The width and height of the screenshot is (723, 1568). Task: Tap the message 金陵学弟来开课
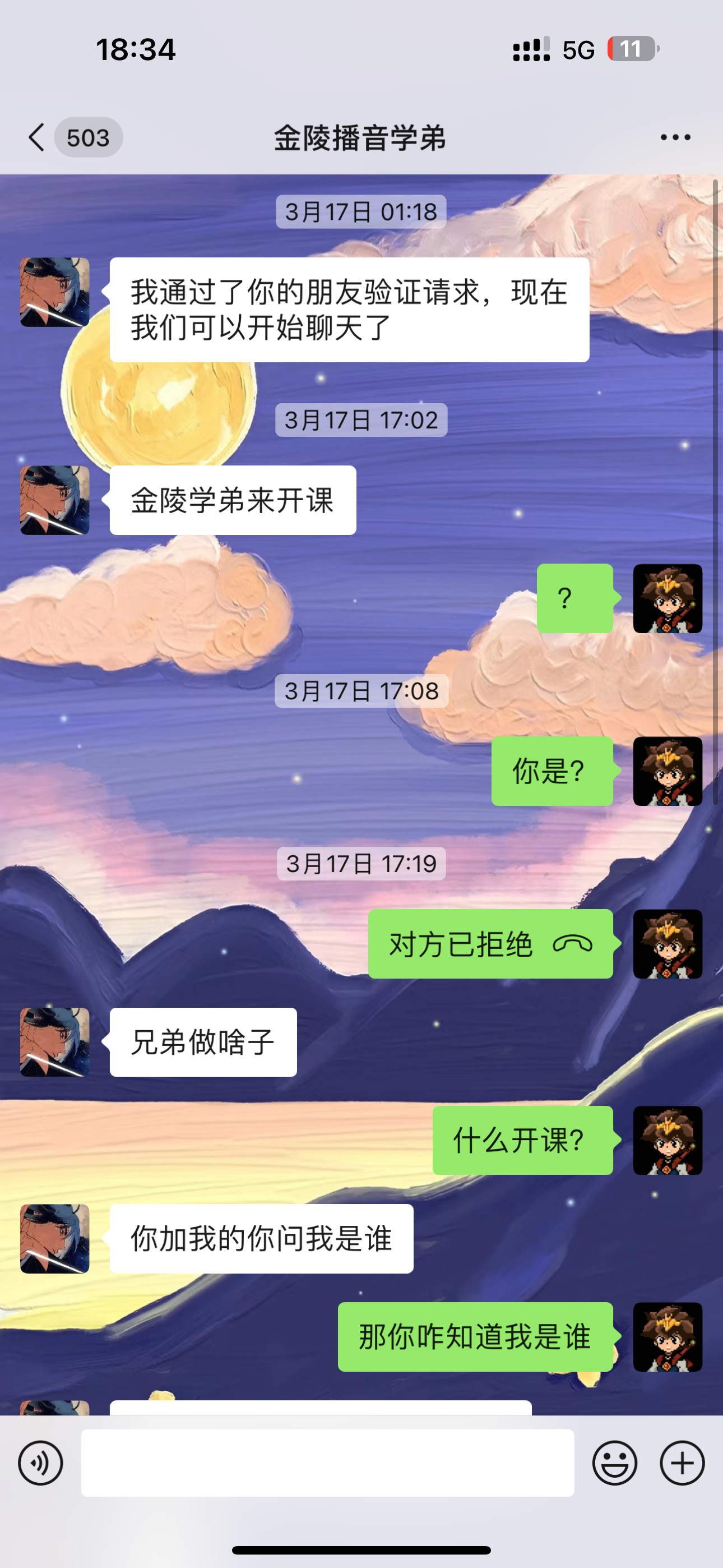click(234, 499)
